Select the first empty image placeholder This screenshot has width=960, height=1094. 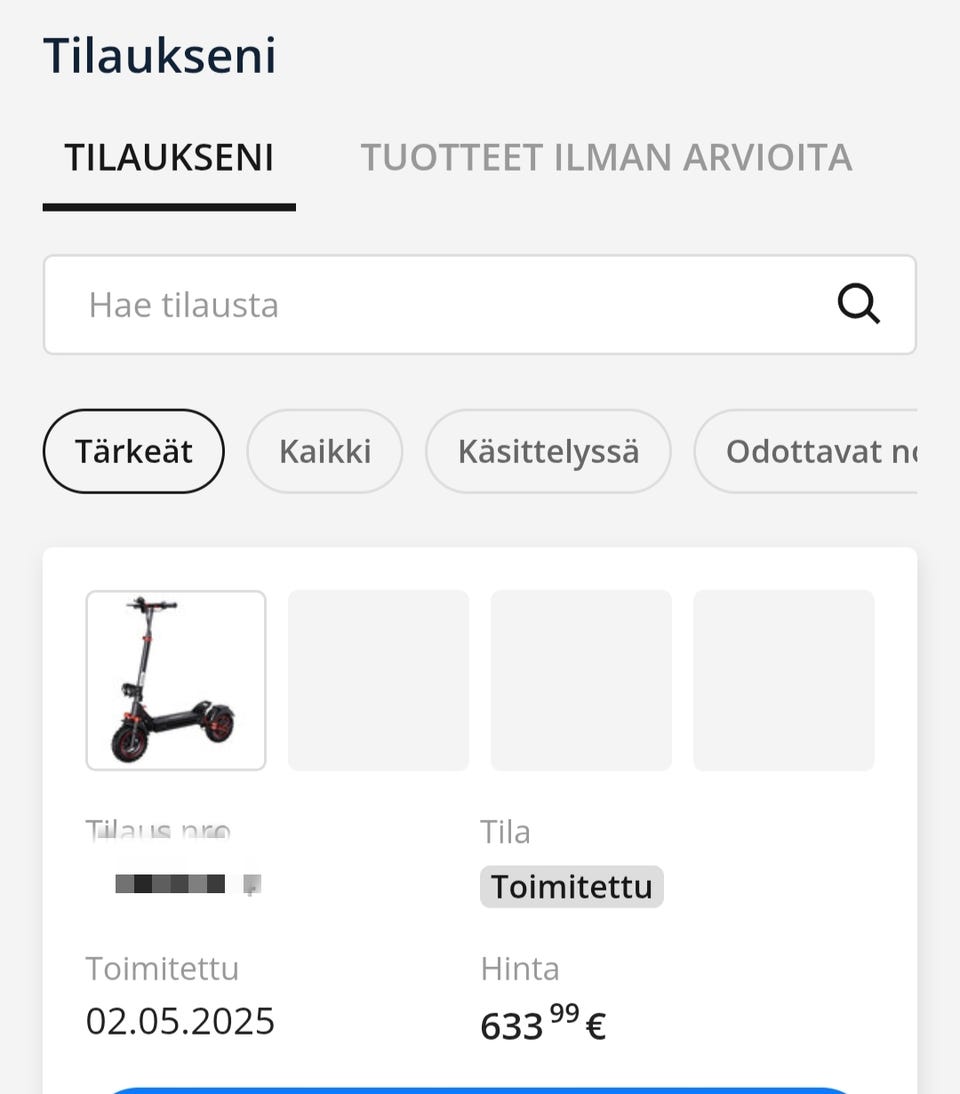tap(379, 680)
